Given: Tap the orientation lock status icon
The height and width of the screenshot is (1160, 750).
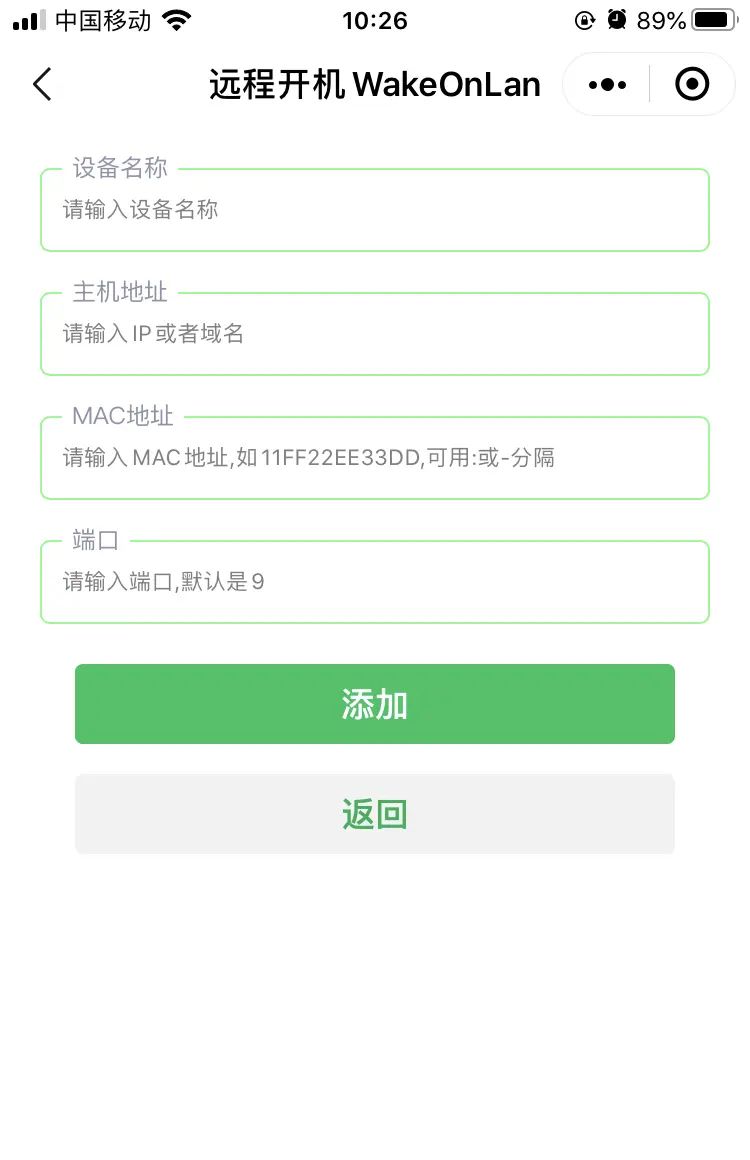Looking at the screenshot, I should coord(584,18).
